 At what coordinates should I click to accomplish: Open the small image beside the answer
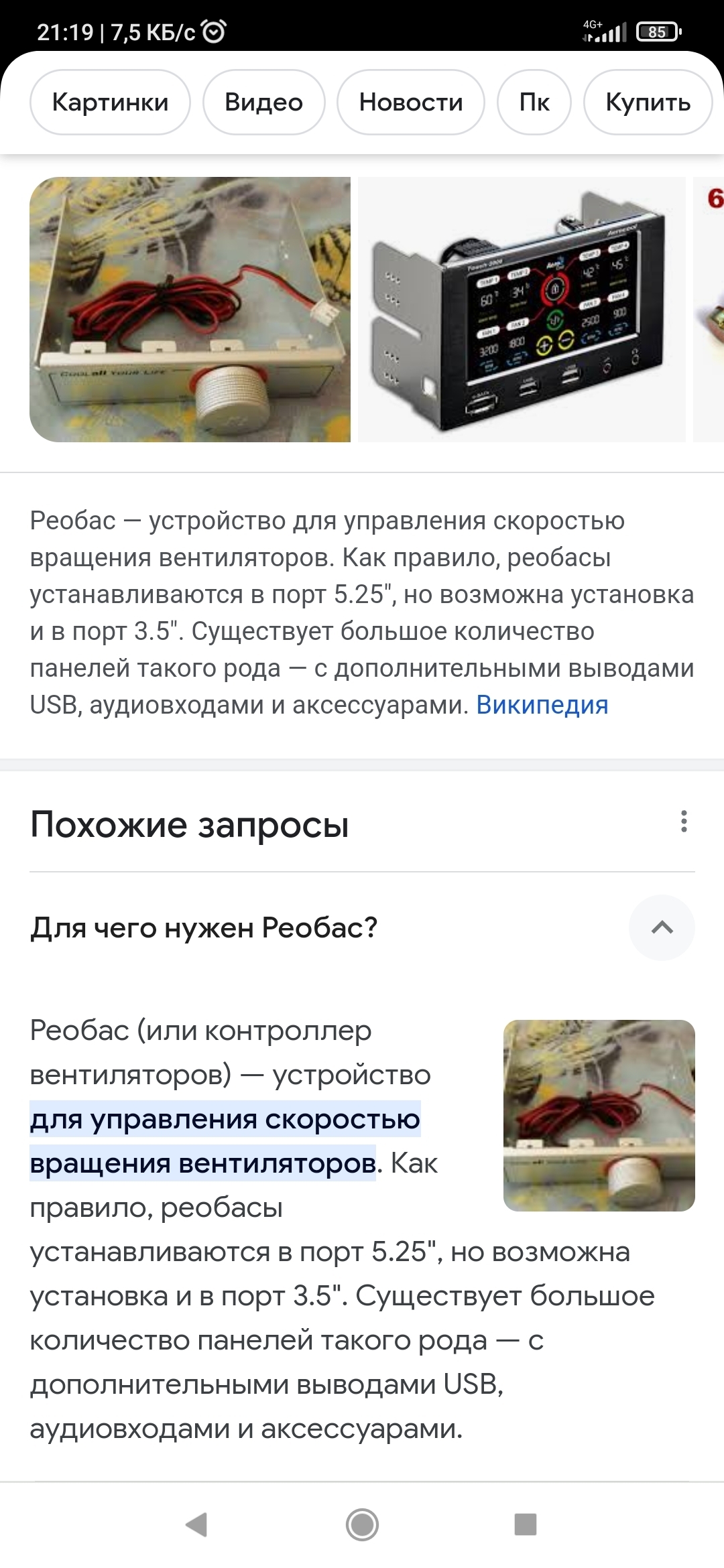pyautogui.click(x=599, y=1115)
